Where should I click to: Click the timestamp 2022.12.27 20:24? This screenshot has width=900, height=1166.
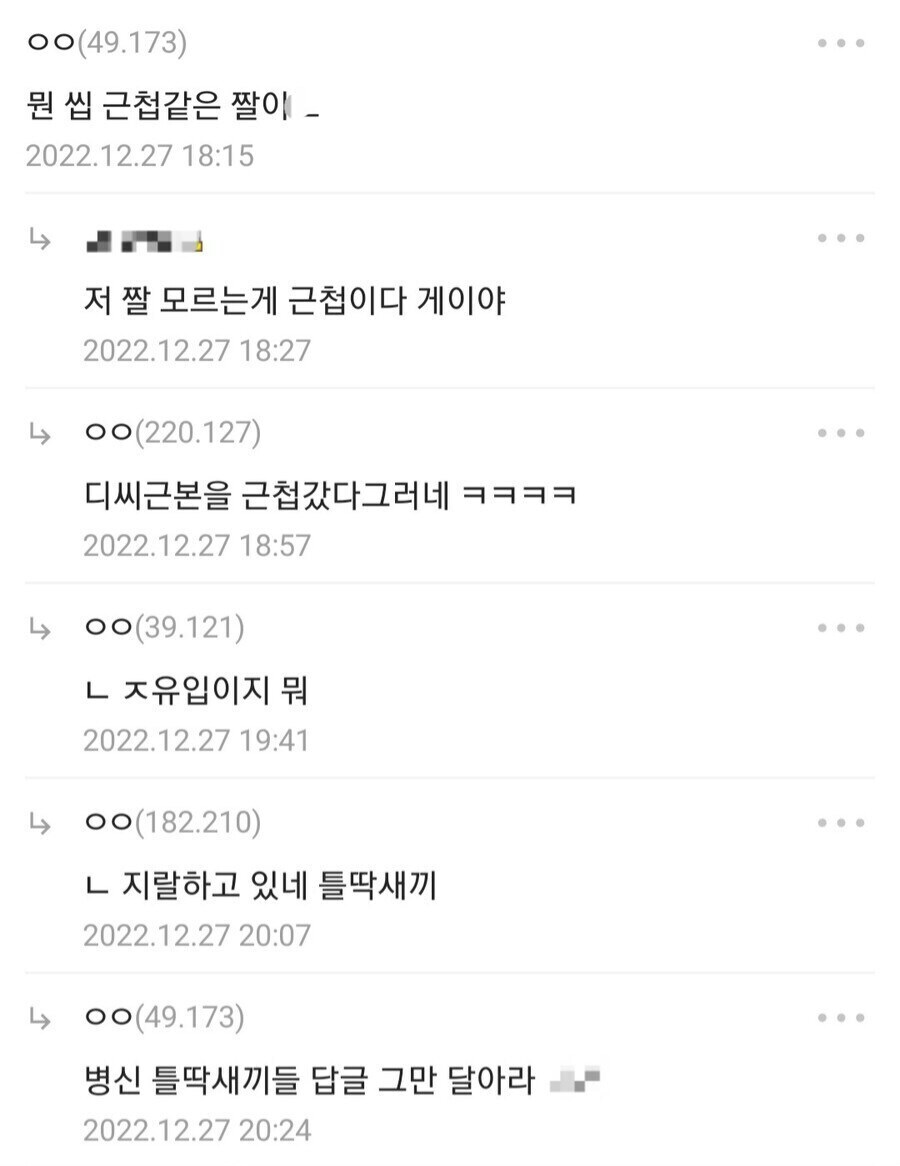tap(195, 1125)
